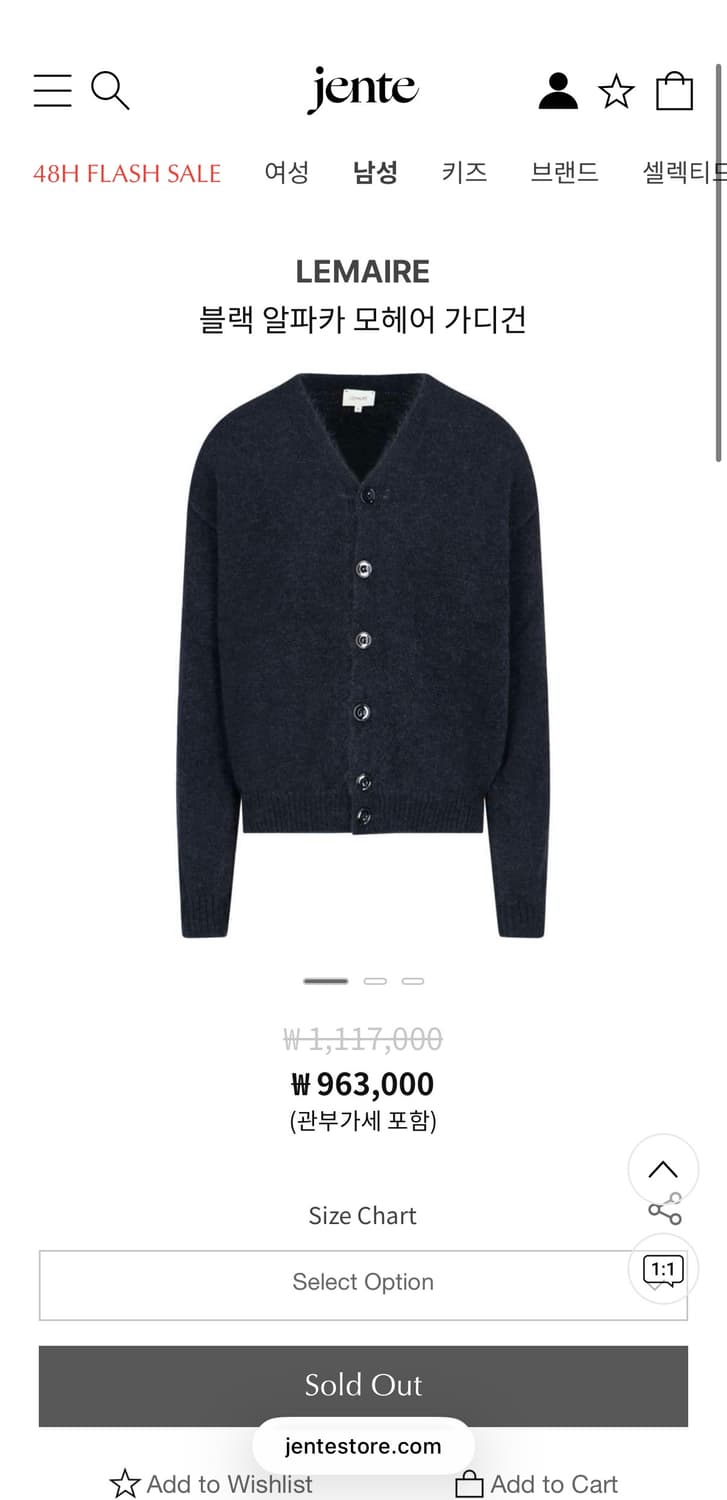Switch to the 여성 category tab
This screenshot has width=727, height=1500.
tap(285, 171)
